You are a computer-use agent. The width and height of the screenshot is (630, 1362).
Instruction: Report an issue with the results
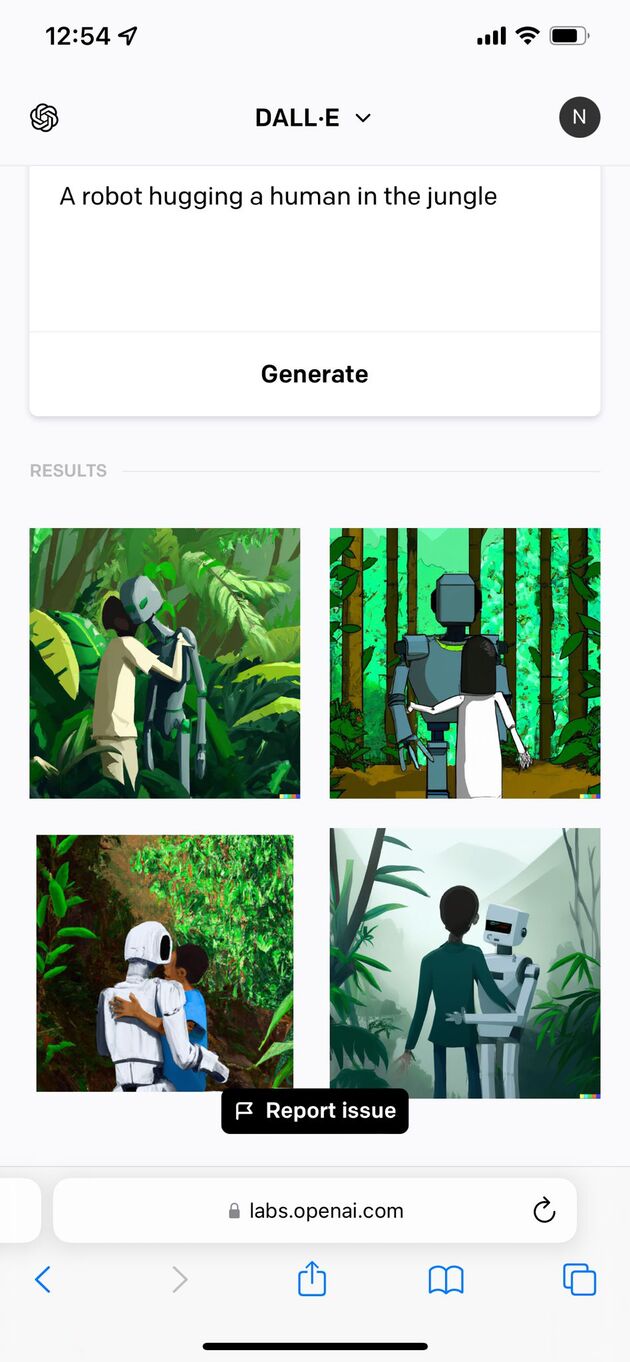click(315, 1111)
